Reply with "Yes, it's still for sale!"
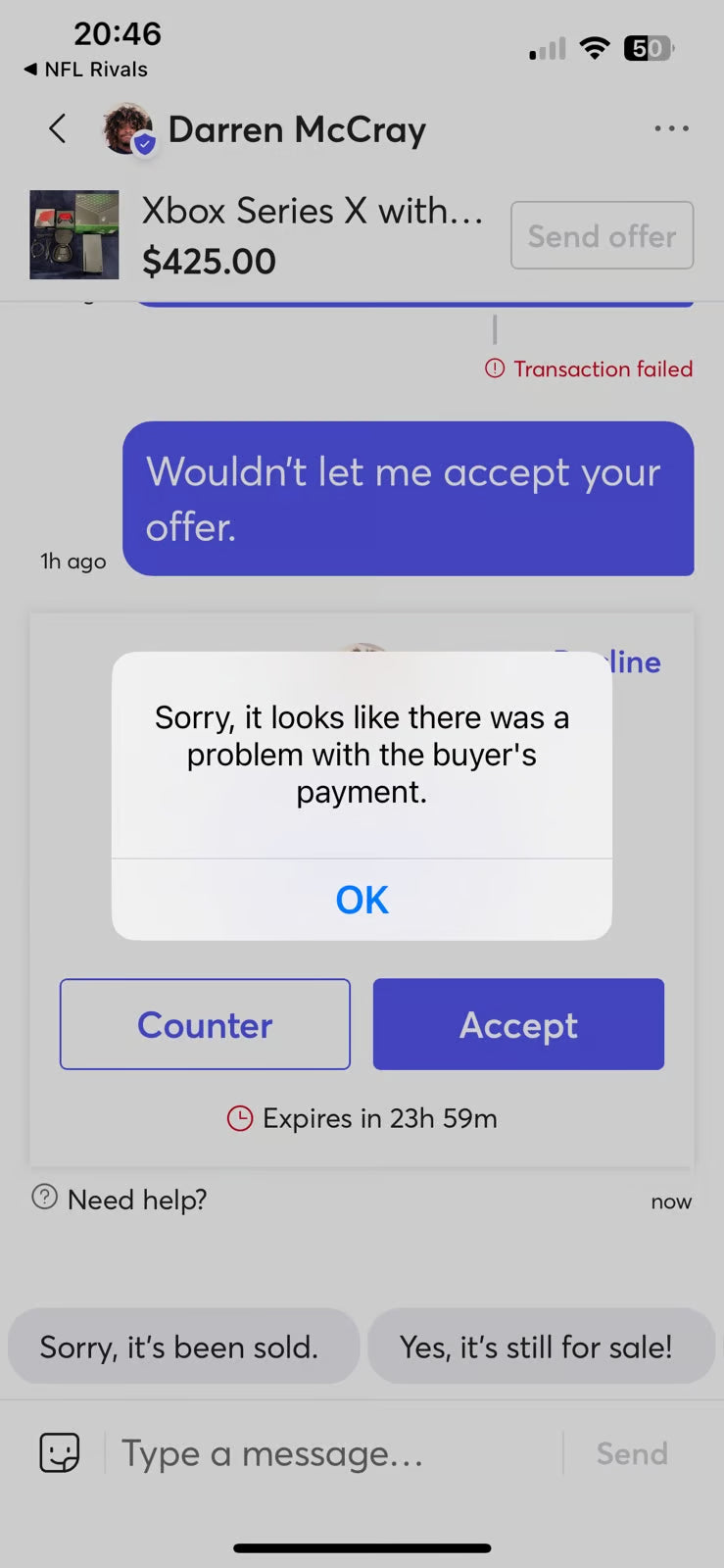This screenshot has width=724, height=1568. coord(536,1347)
